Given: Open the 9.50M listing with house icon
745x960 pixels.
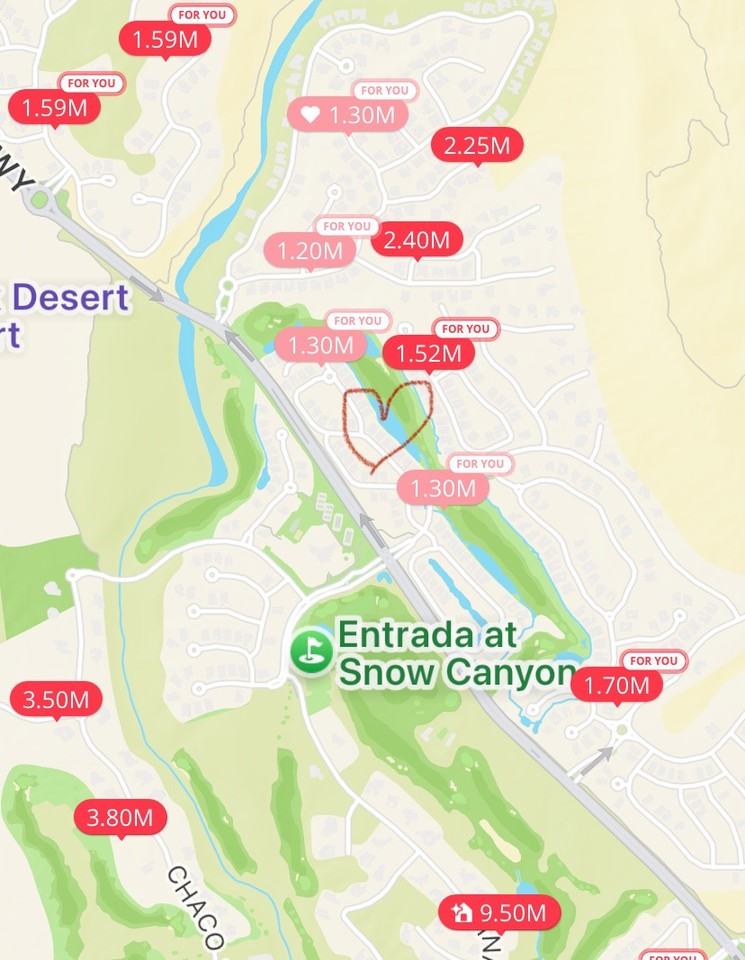Looking at the screenshot, I should click(x=499, y=912).
